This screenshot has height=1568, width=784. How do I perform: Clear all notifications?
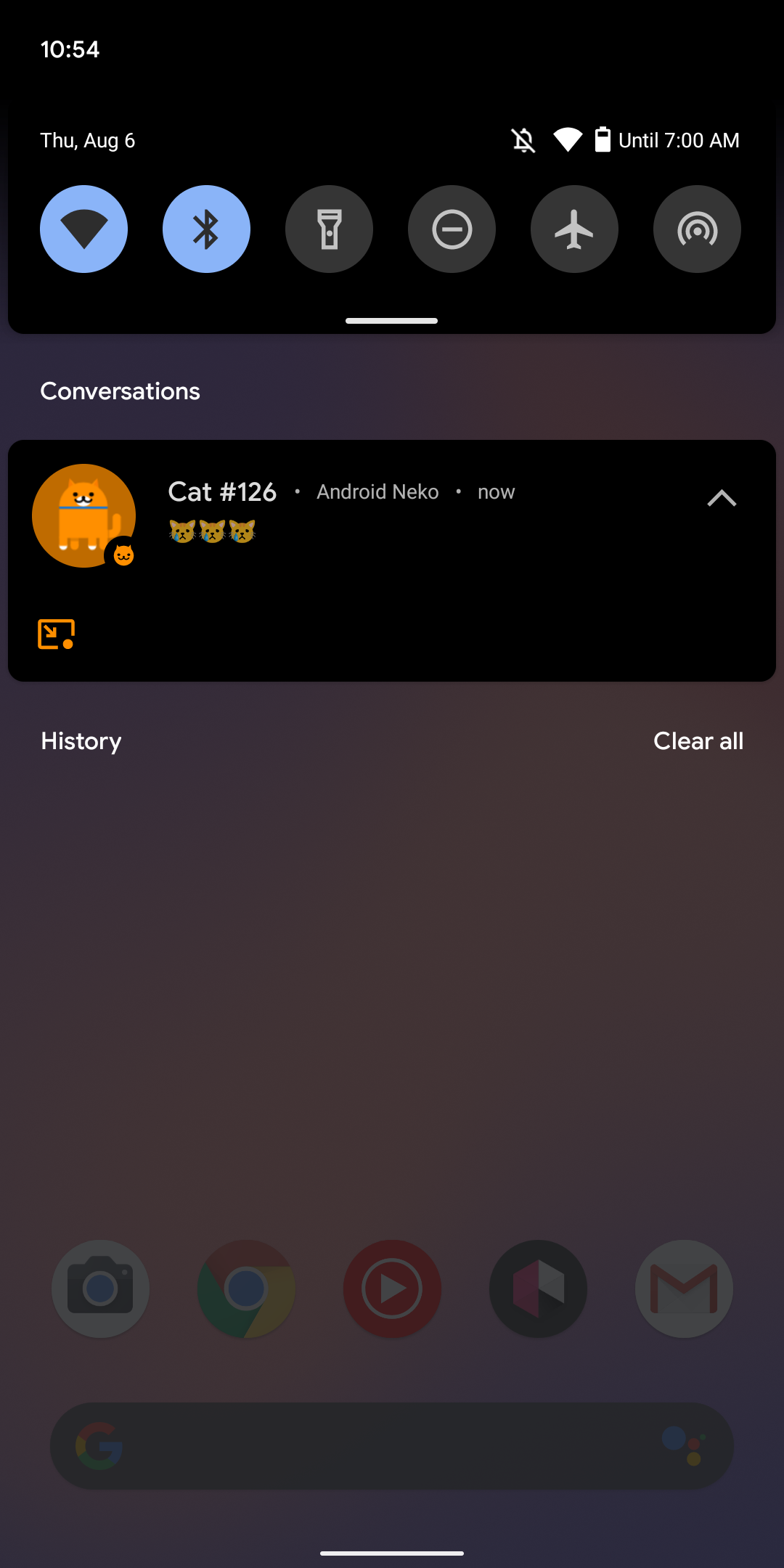698,741
